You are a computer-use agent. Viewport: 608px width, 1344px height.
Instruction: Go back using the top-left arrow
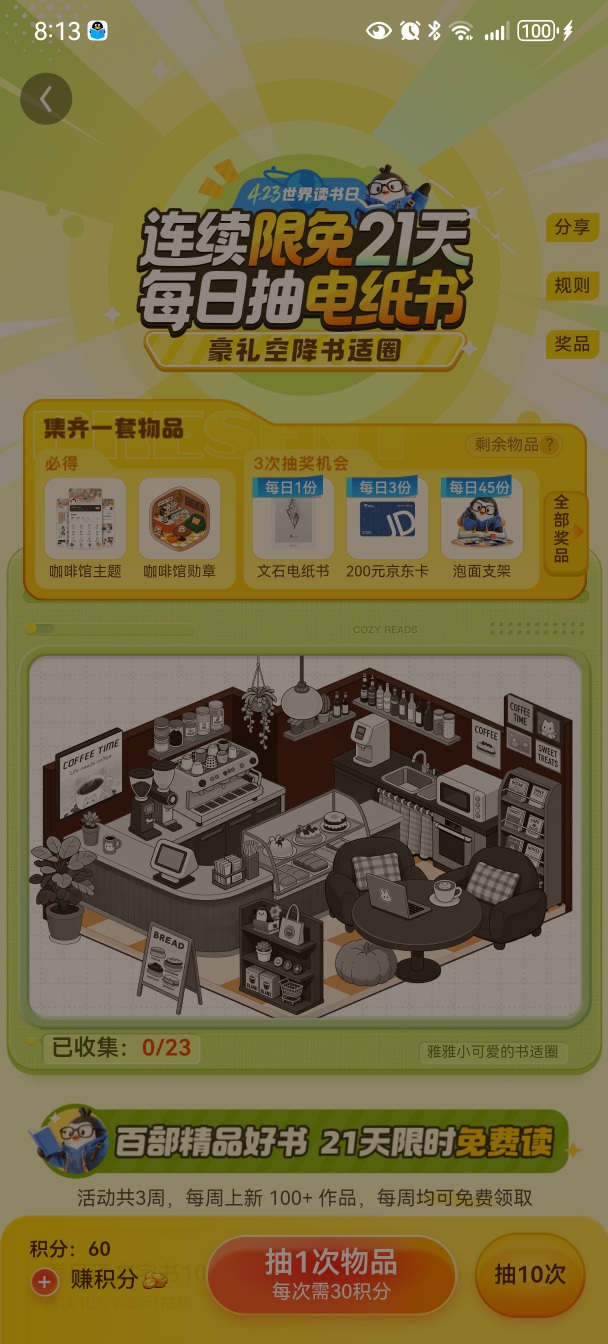pos(46,98)
